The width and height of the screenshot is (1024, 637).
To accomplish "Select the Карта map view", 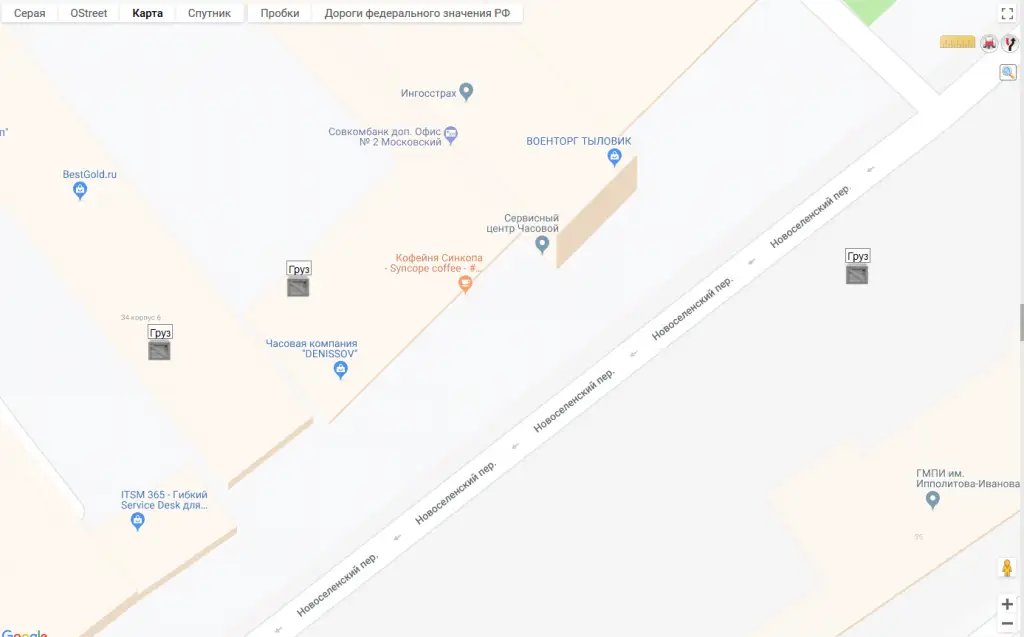I will coord(147,13).
